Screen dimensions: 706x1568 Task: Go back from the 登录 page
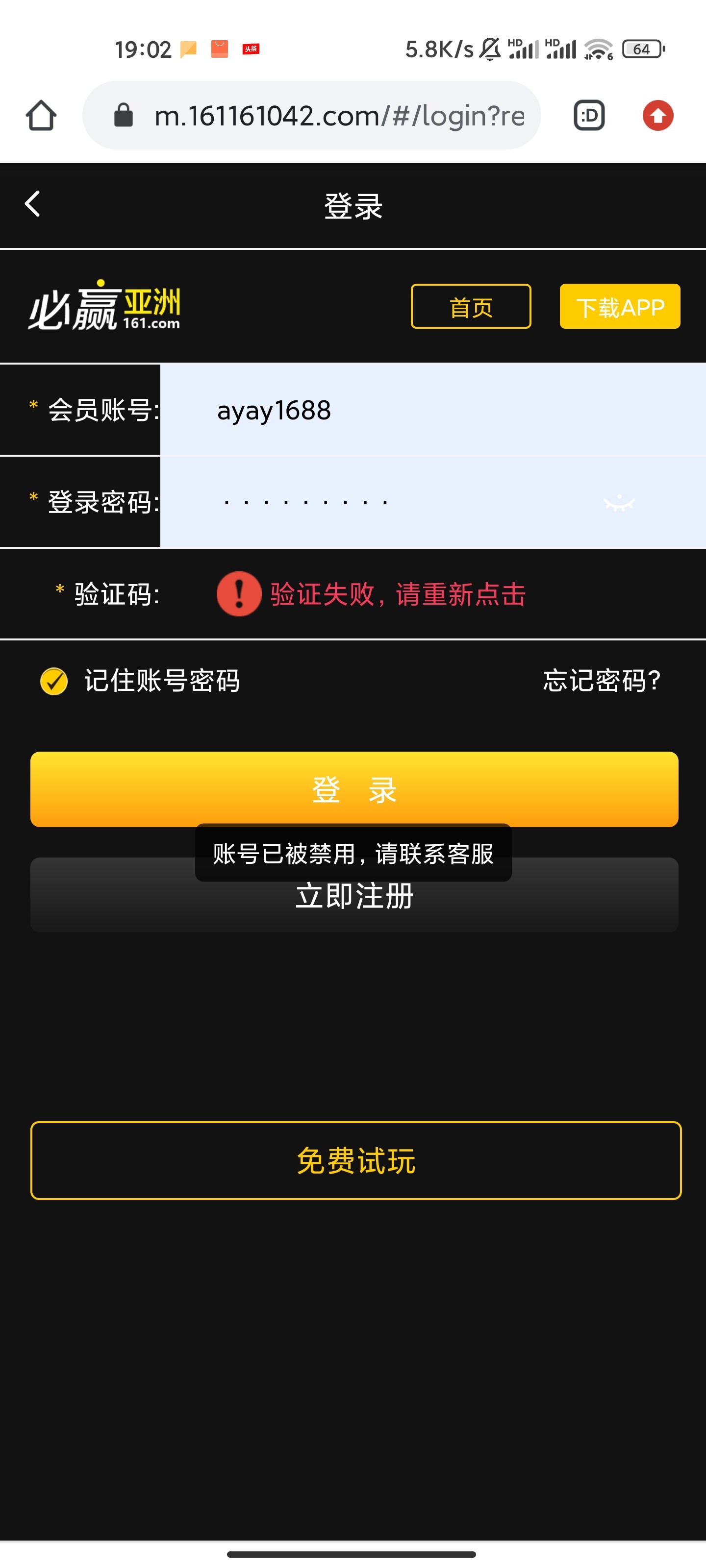coord(32,204)
